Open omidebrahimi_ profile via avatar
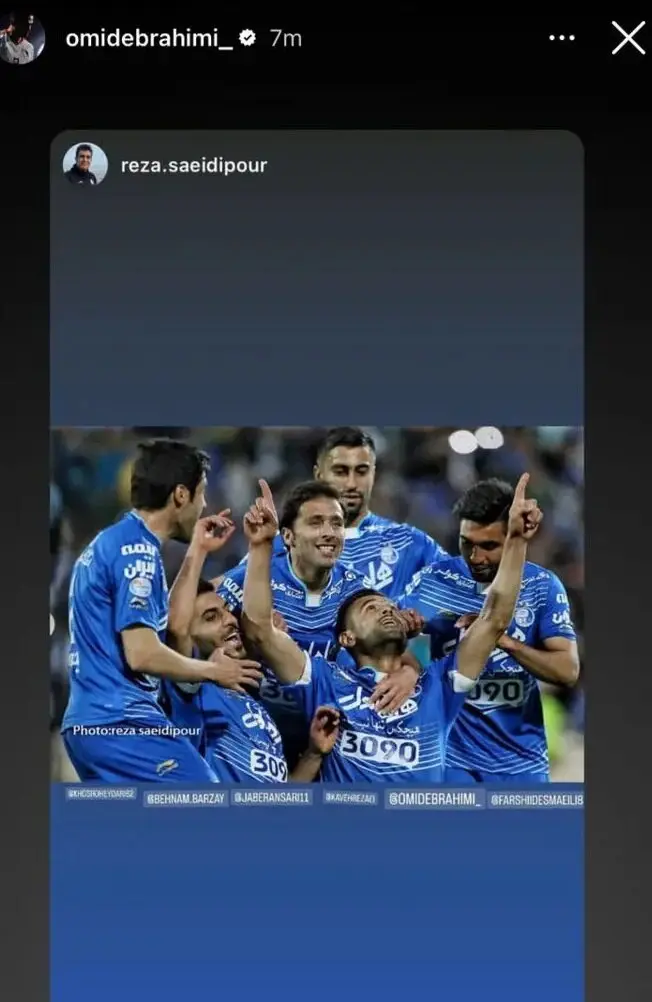This screenshot has height=1002, width=652. 22,38
